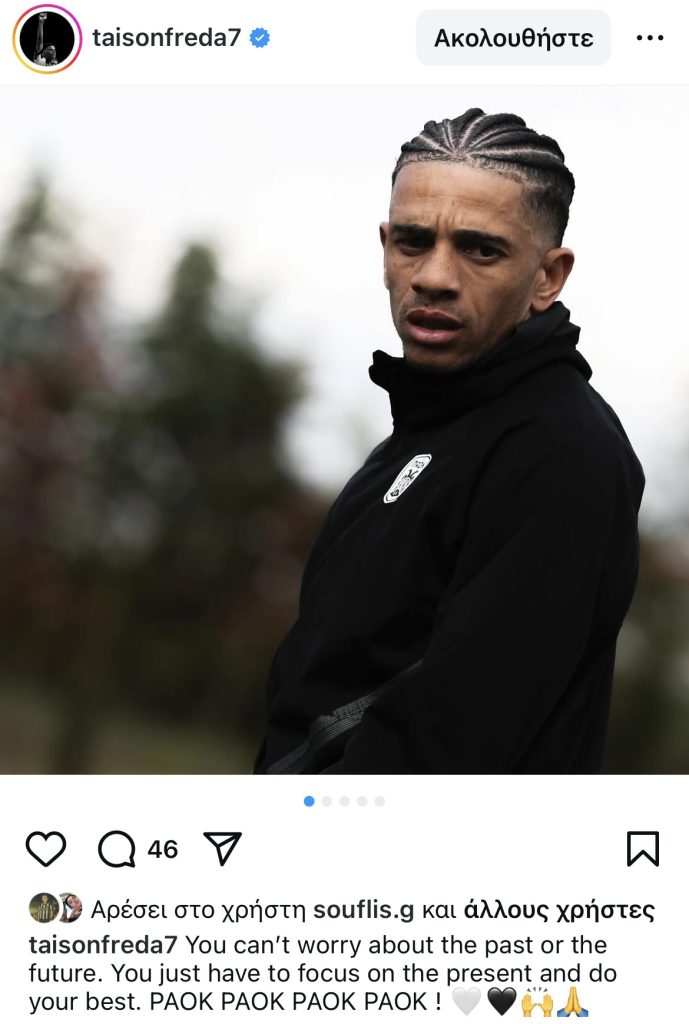
Task: Open taisonfreda7 from the caption username
Action: tap(104, 944)
